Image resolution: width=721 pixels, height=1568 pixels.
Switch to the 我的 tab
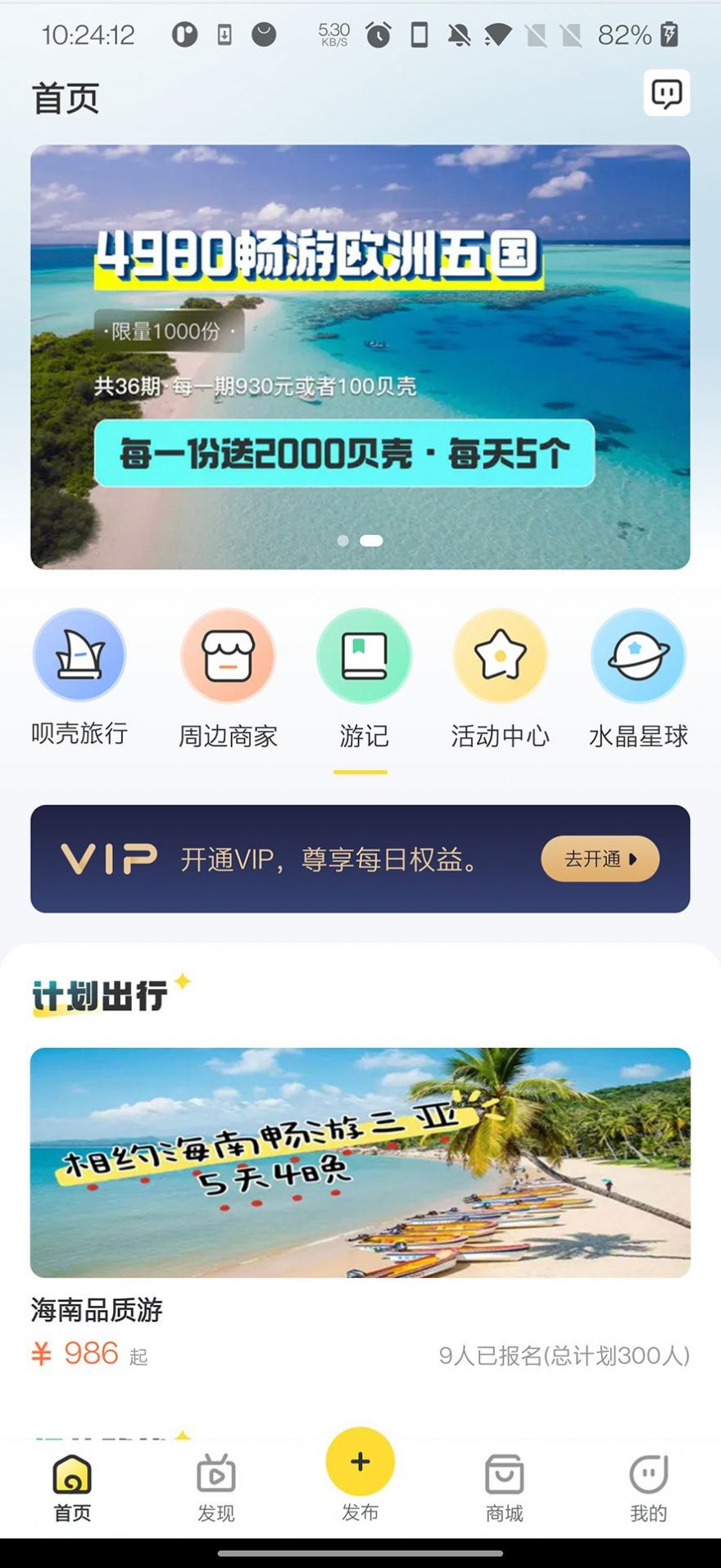(648, 1488)
